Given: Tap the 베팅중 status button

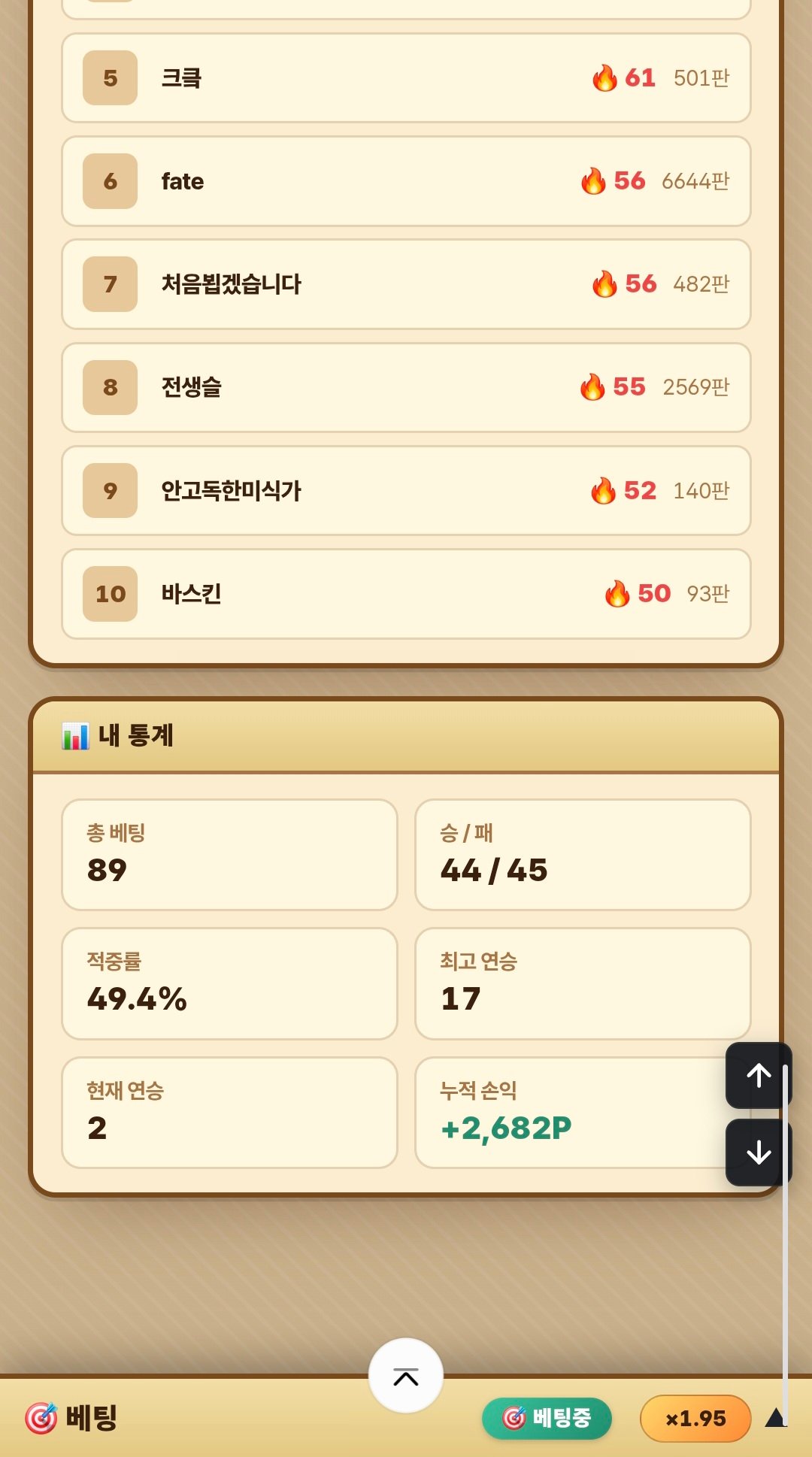Looking at the screenshot, I should pos(547,1418).
